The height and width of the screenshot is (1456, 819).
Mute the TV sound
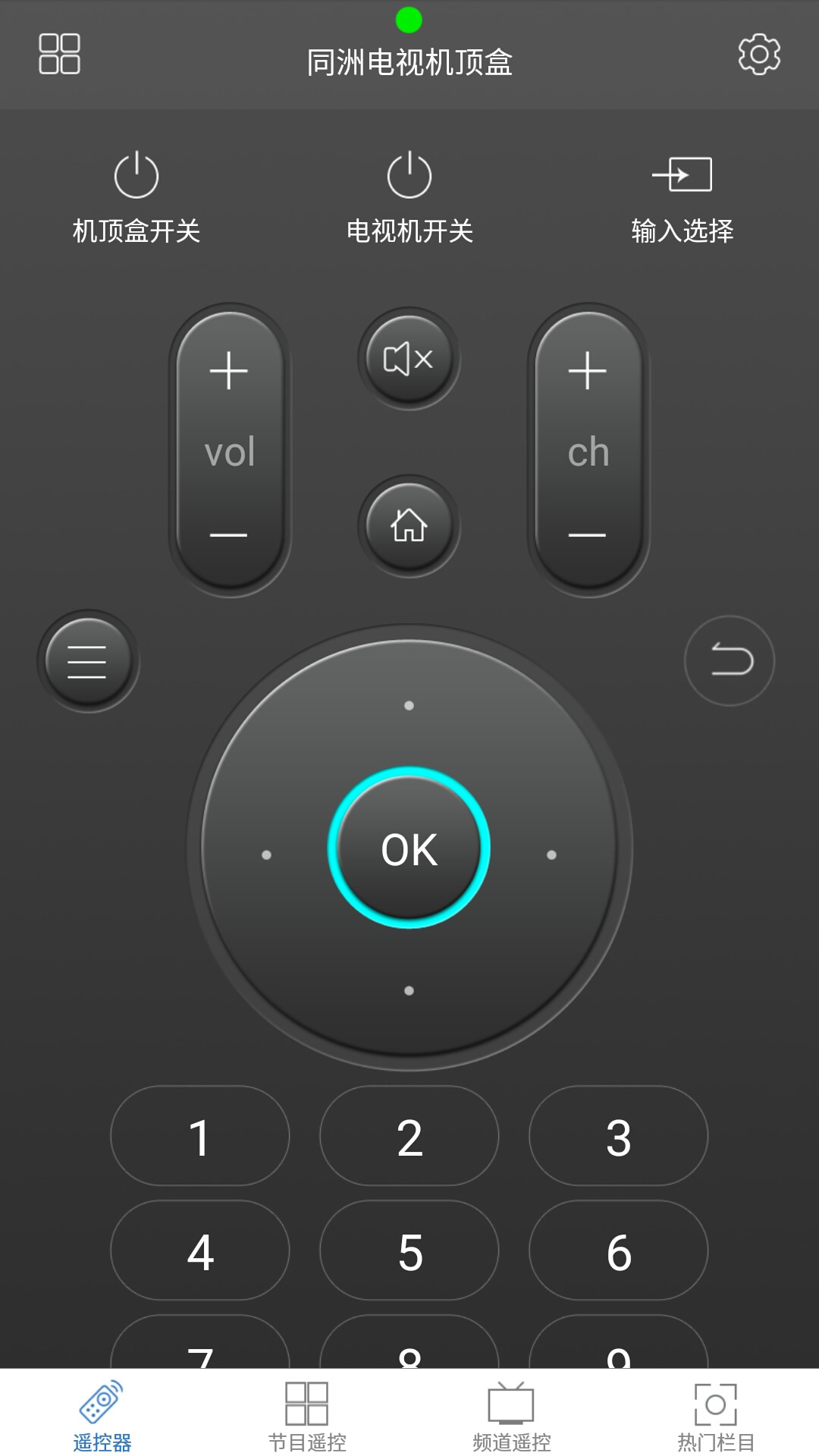point(409,358)
